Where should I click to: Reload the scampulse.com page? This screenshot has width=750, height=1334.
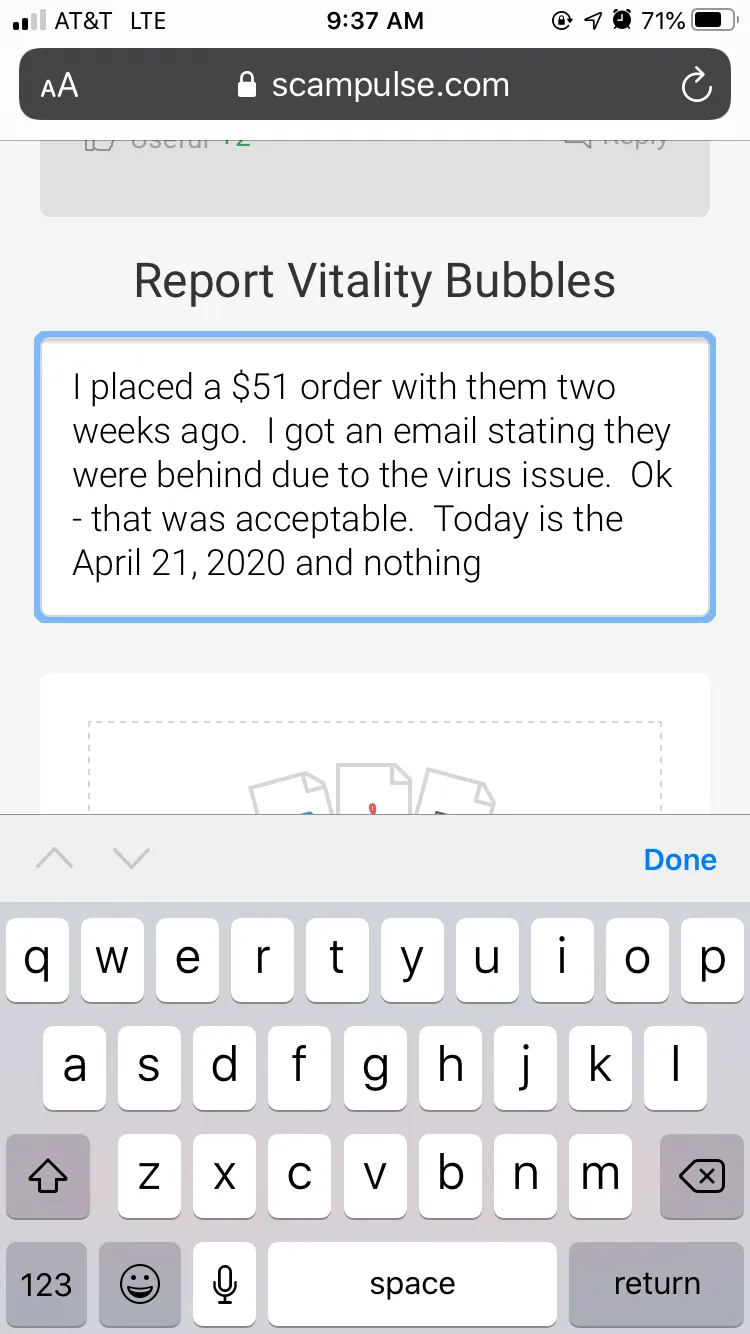pos(696,85)
